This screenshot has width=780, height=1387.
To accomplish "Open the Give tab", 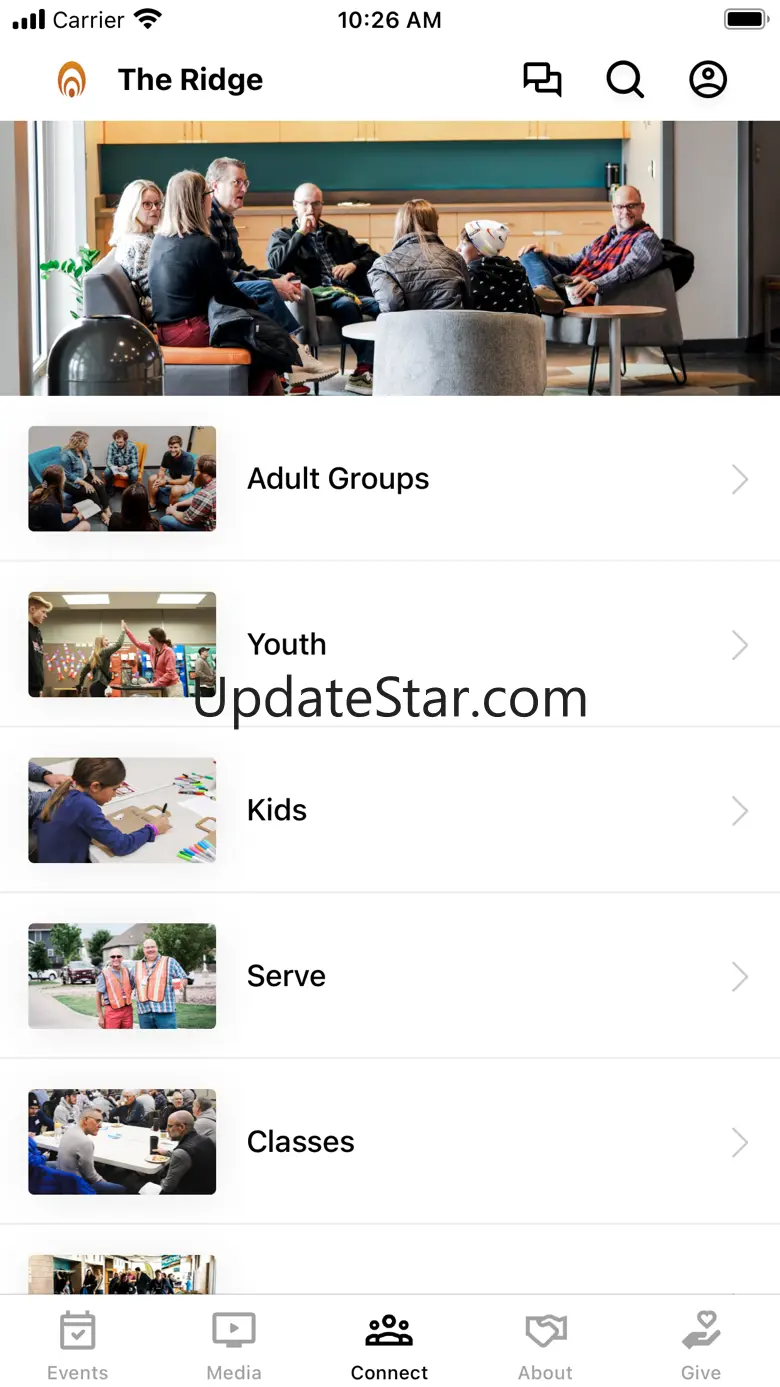I will coord(701,1344).
